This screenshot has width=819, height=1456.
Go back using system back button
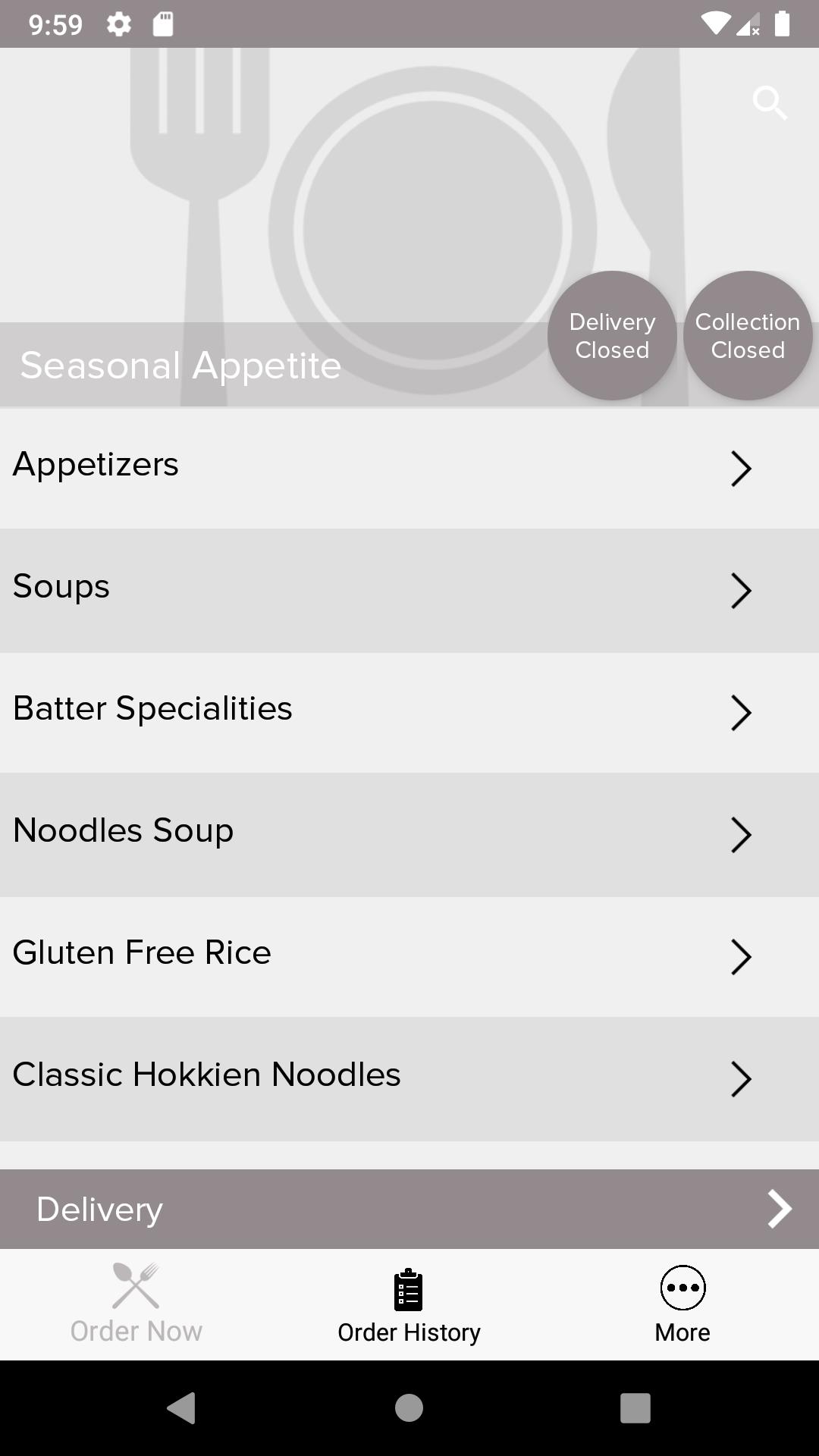click(181, 1408)
